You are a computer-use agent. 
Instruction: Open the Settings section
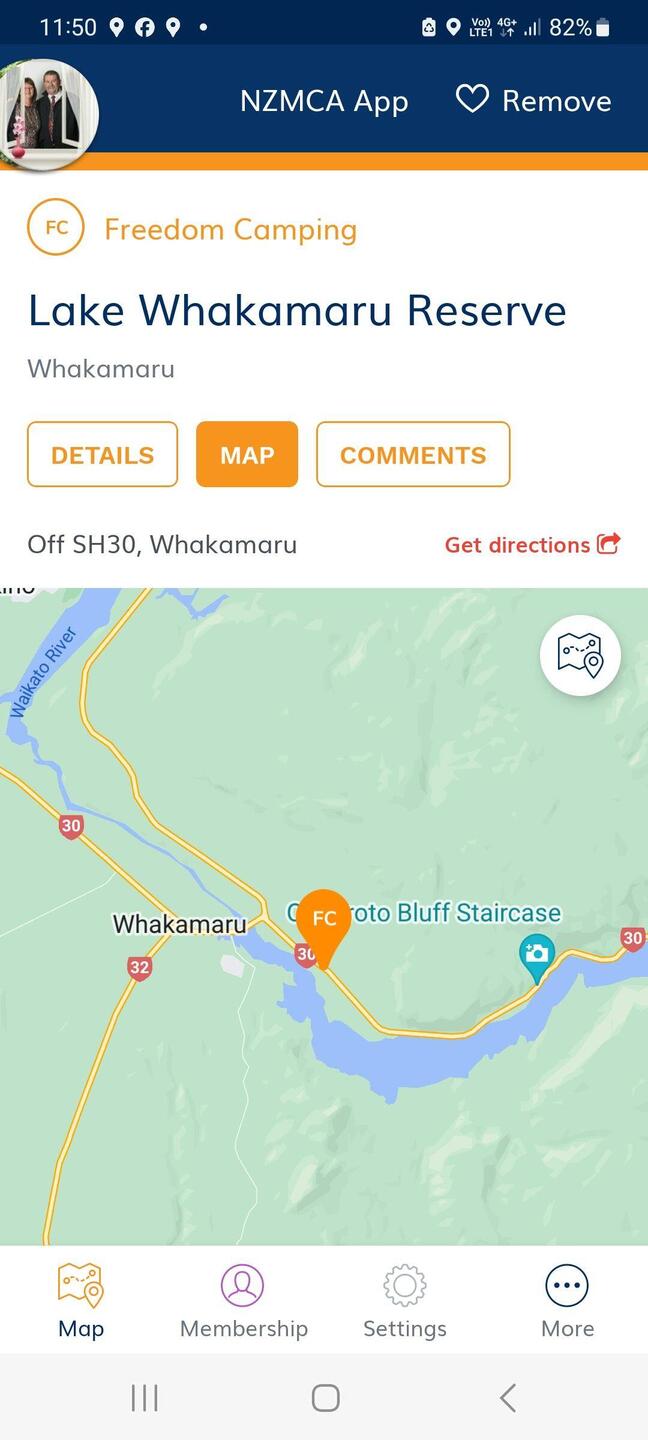[404, 1300]
